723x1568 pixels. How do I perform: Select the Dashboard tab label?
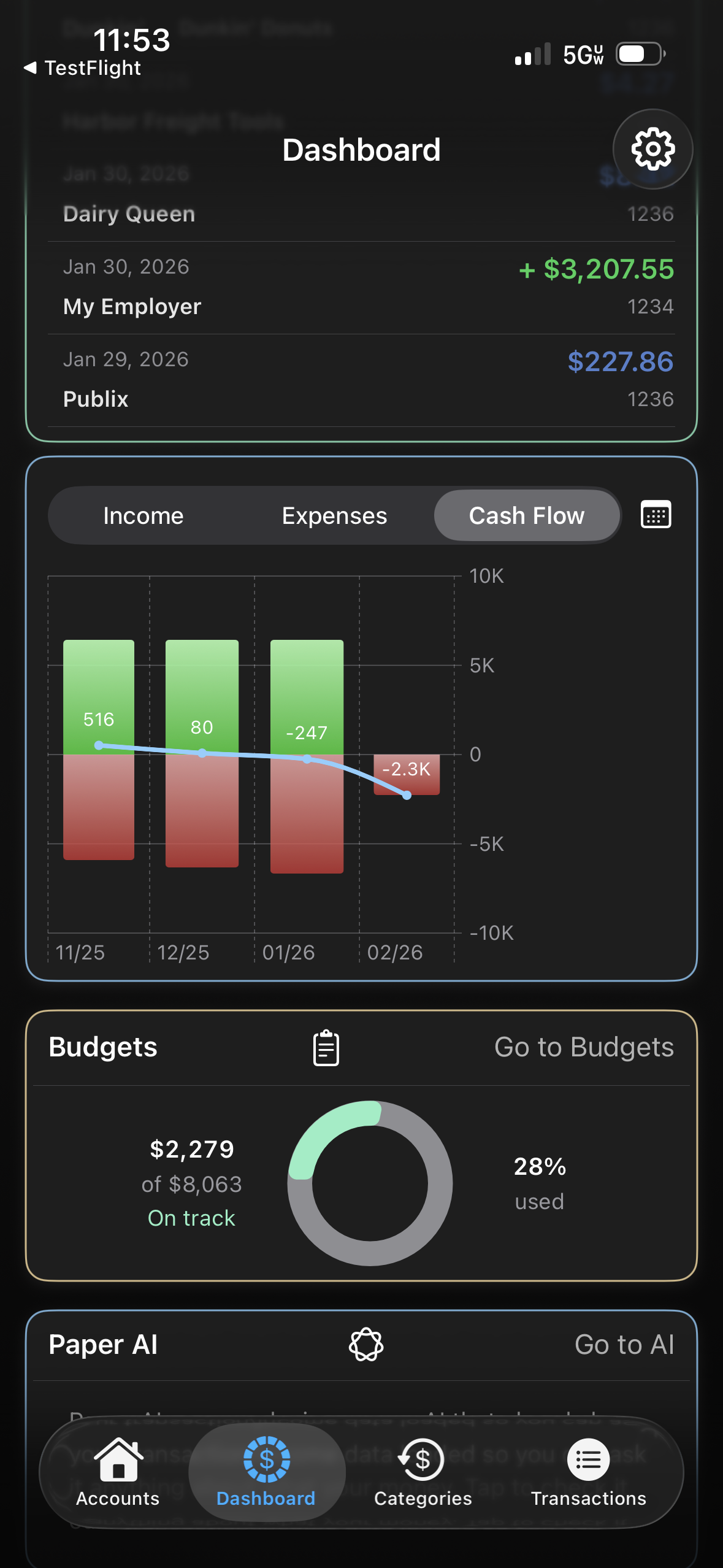[x=265, y=1499]
